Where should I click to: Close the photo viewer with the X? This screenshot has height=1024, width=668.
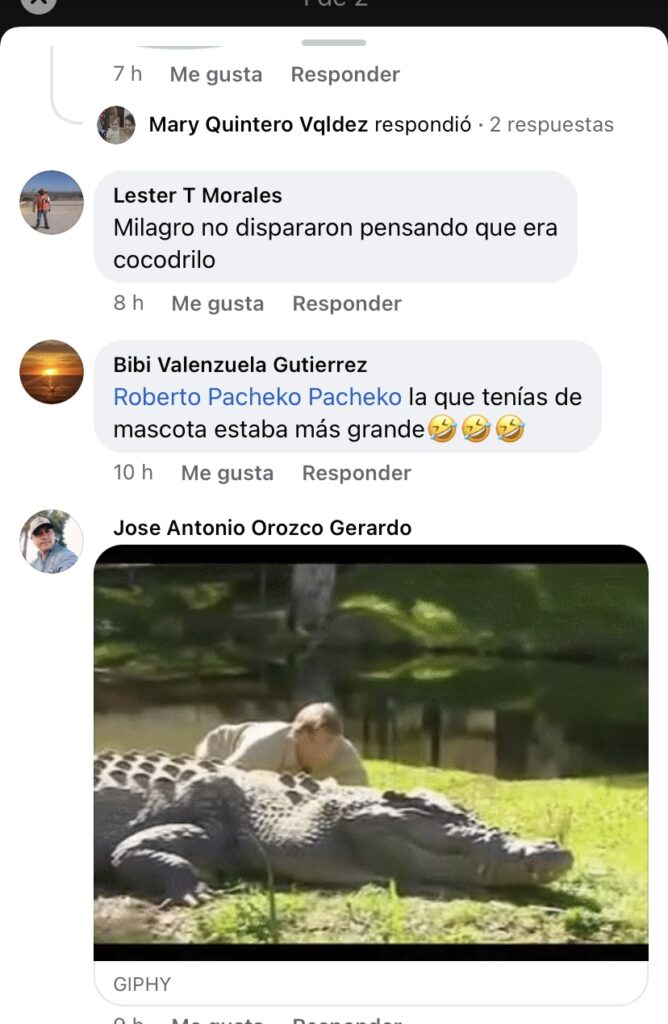38,3
